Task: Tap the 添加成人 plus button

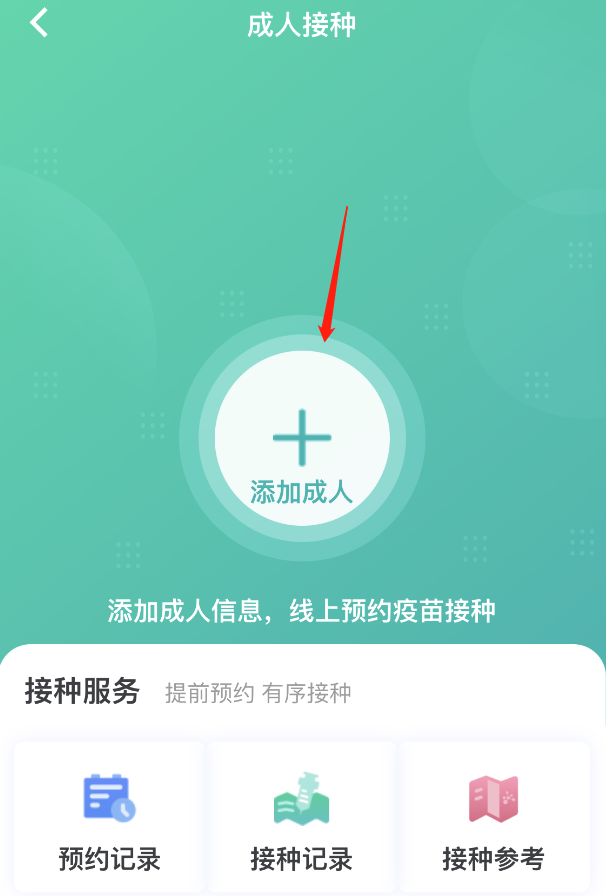Action: pos(302,439)
